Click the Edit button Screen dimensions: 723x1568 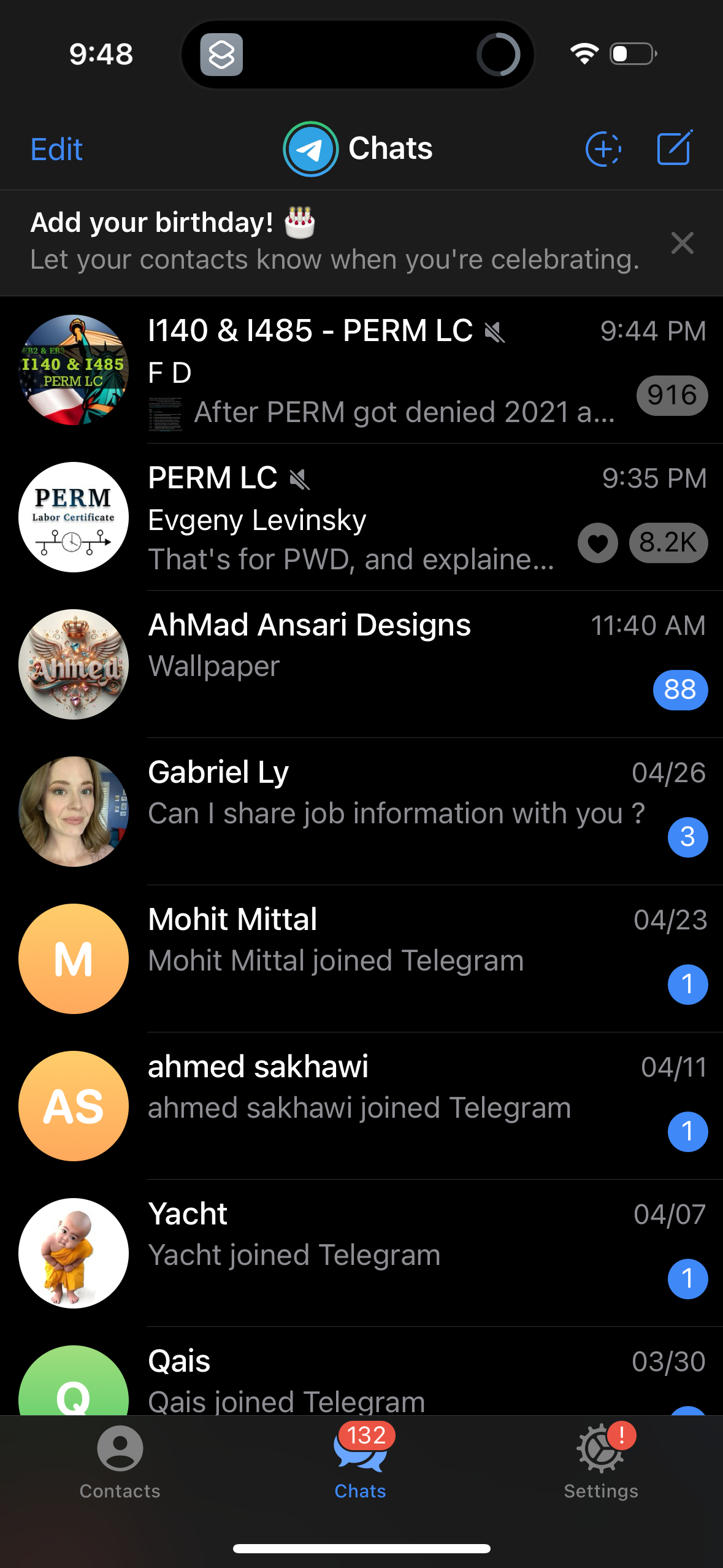pos(56,148)
